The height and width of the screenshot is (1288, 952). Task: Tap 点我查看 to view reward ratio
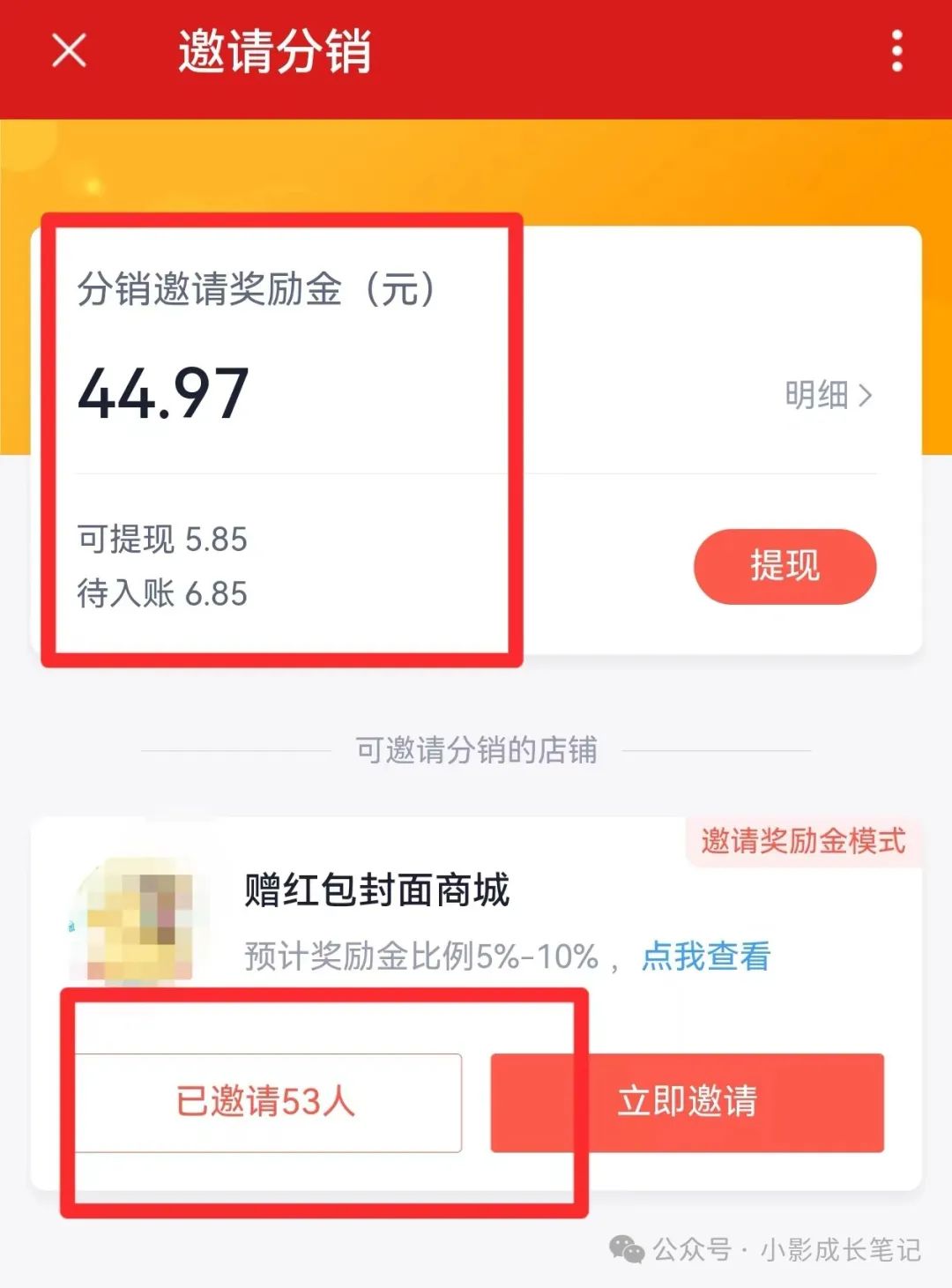705,956
